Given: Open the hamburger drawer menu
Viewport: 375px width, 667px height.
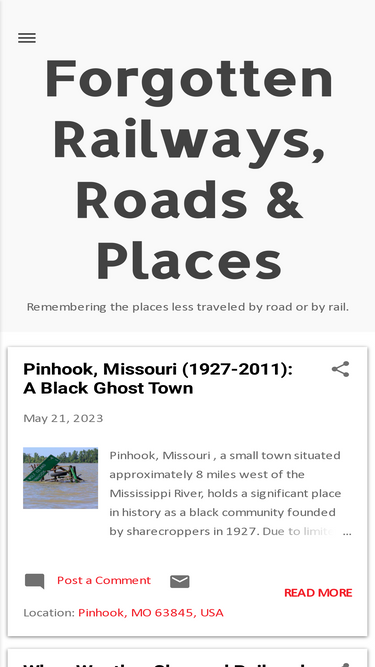Looking at the screenshot, I should pos(27,38).
